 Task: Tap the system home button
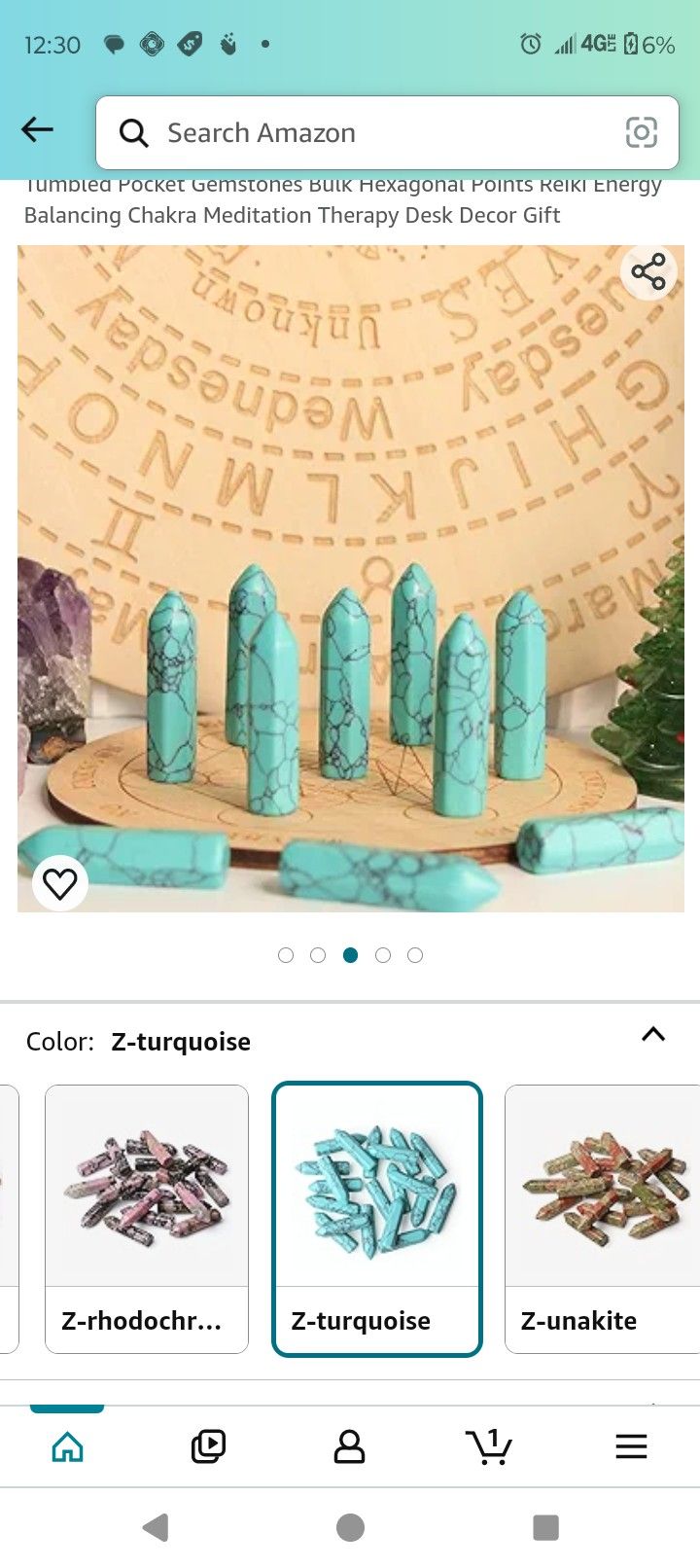pyautogui.click(x=350, y=1528)
